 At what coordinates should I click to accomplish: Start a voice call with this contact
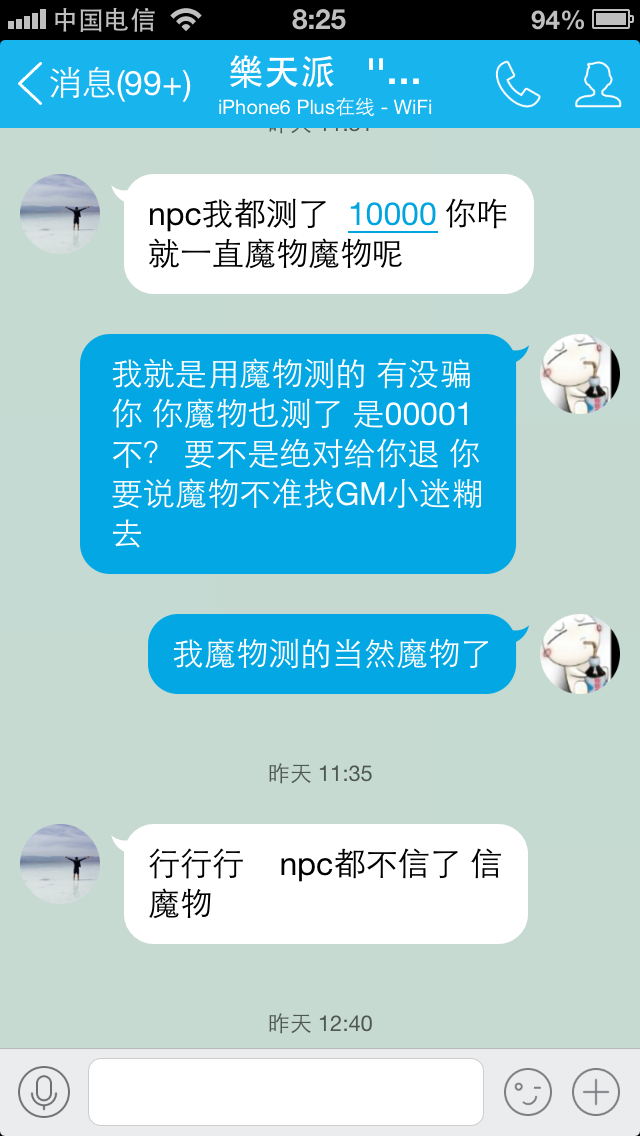click(x=517, y=84)
